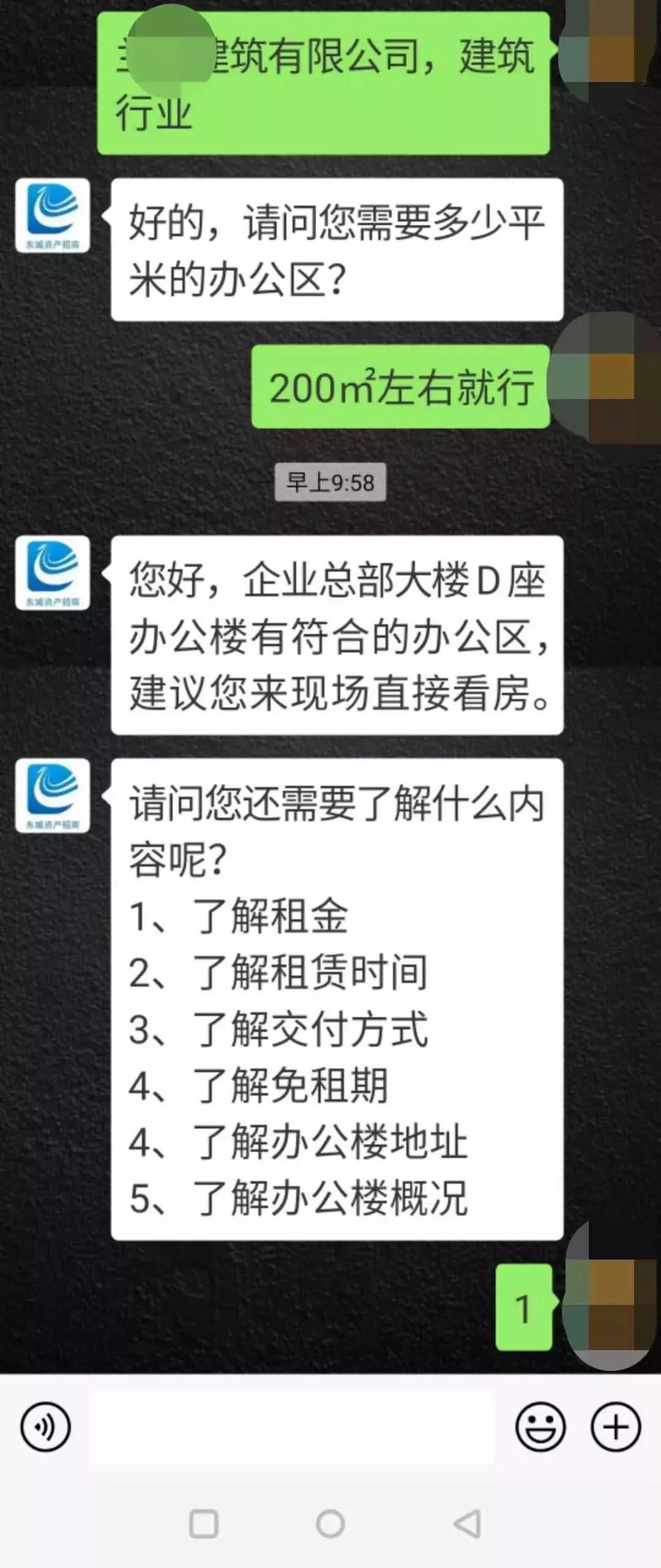Focus the message text field
This screenshot has width=661, height=1568.
point(293,1427)
